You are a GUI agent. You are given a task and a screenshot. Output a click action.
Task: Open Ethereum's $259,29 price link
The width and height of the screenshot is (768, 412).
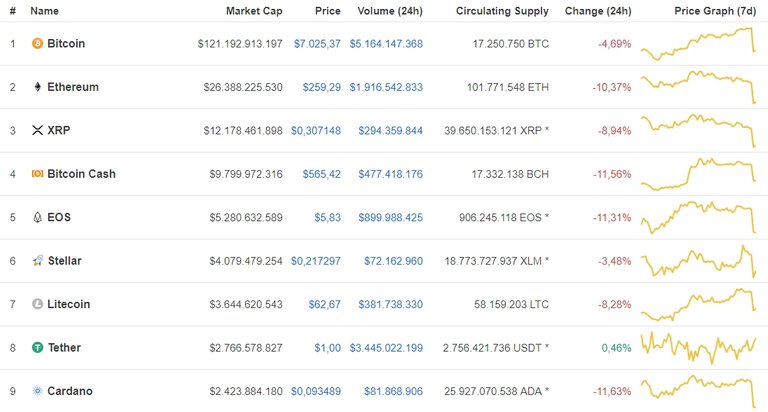[x=320, y=87]
